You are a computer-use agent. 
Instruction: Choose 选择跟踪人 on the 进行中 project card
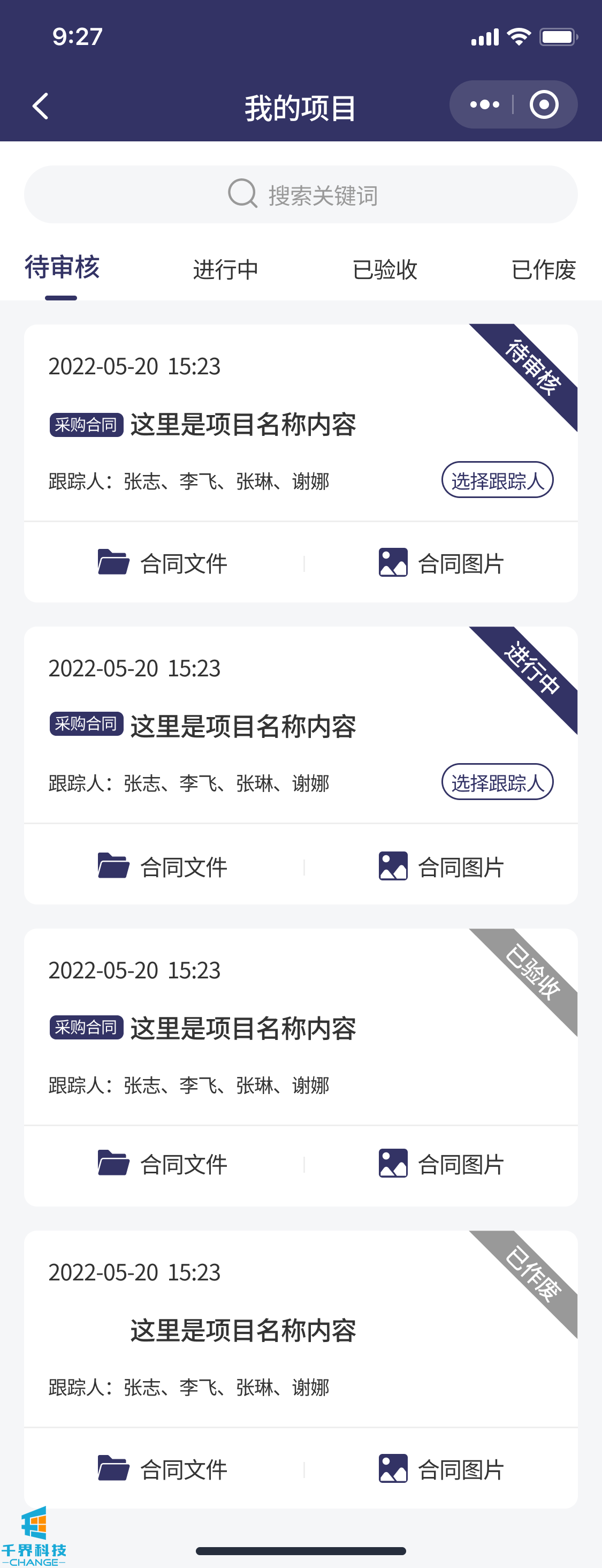[497, 782]
